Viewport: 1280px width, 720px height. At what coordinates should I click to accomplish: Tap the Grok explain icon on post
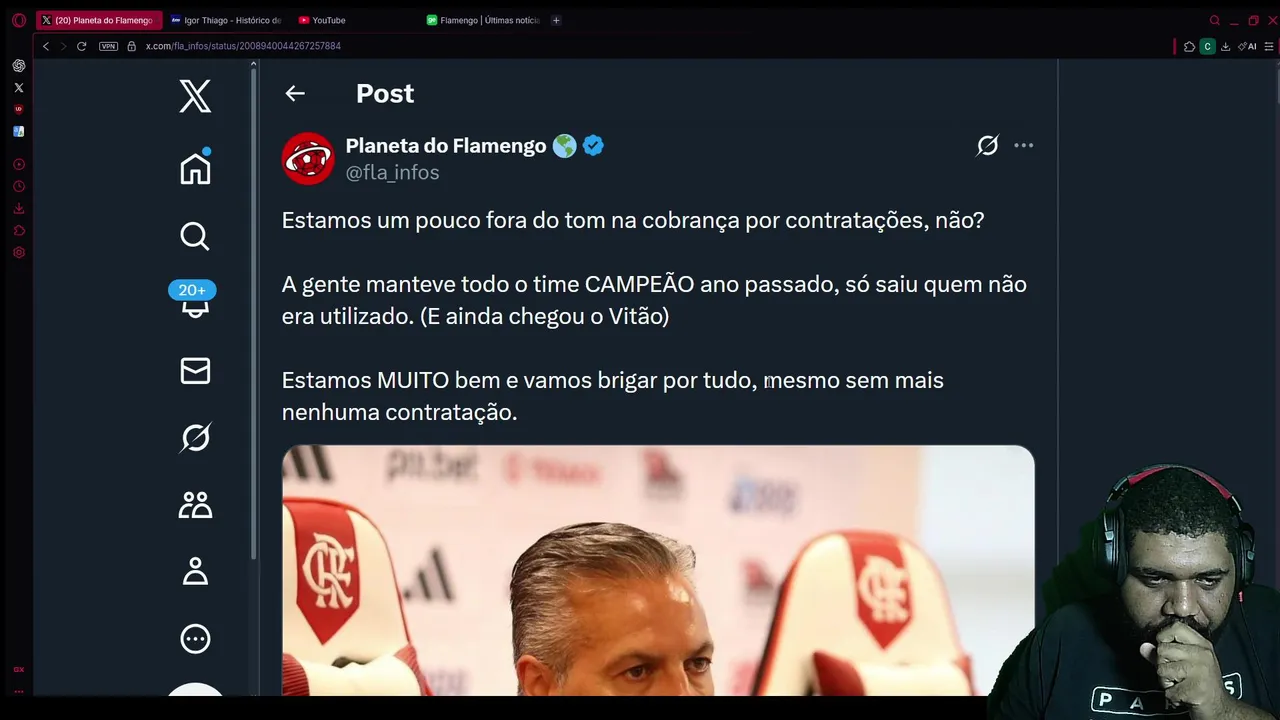pos(987,146)
